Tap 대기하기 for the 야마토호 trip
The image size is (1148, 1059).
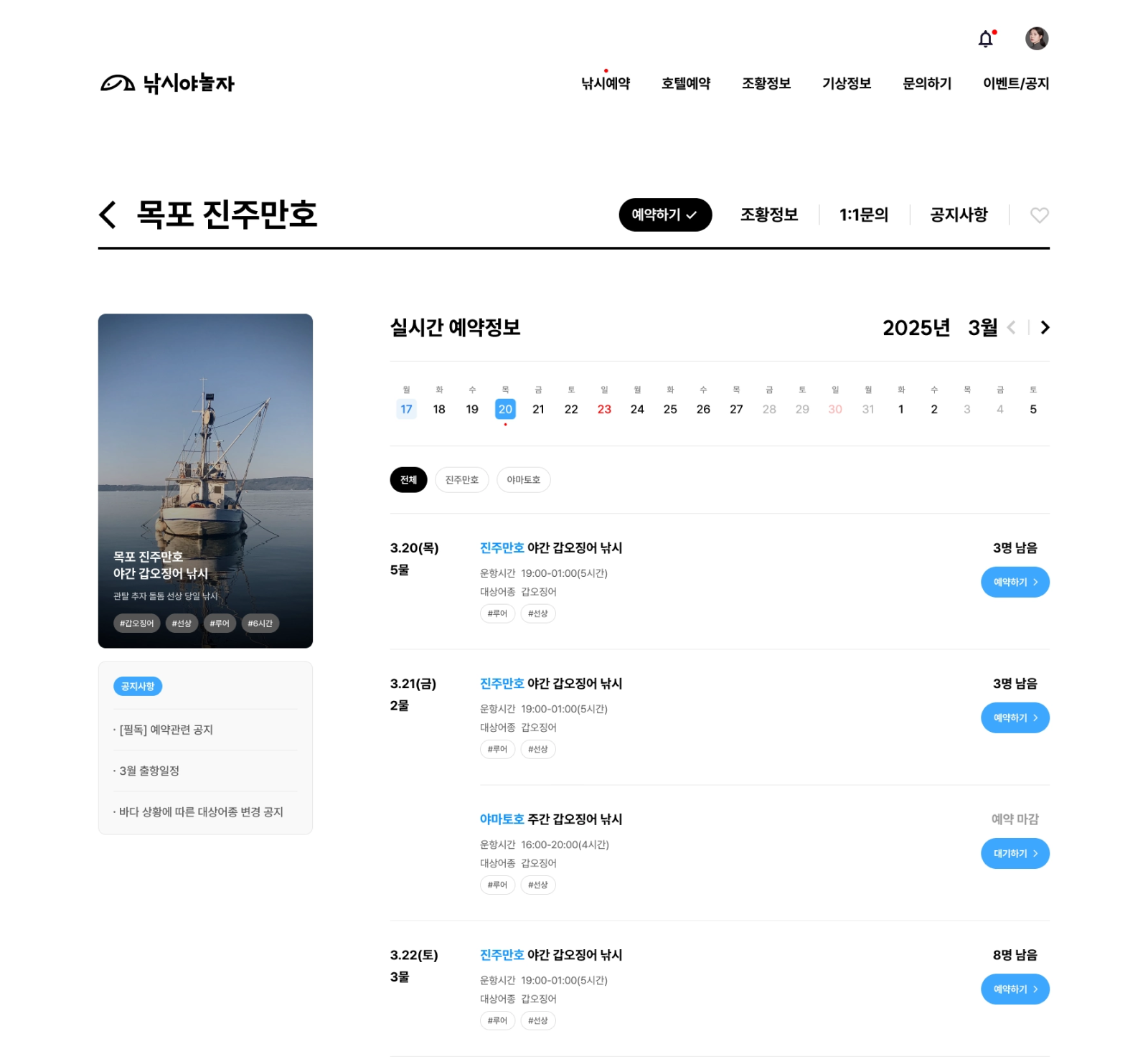click(1015, 853)
